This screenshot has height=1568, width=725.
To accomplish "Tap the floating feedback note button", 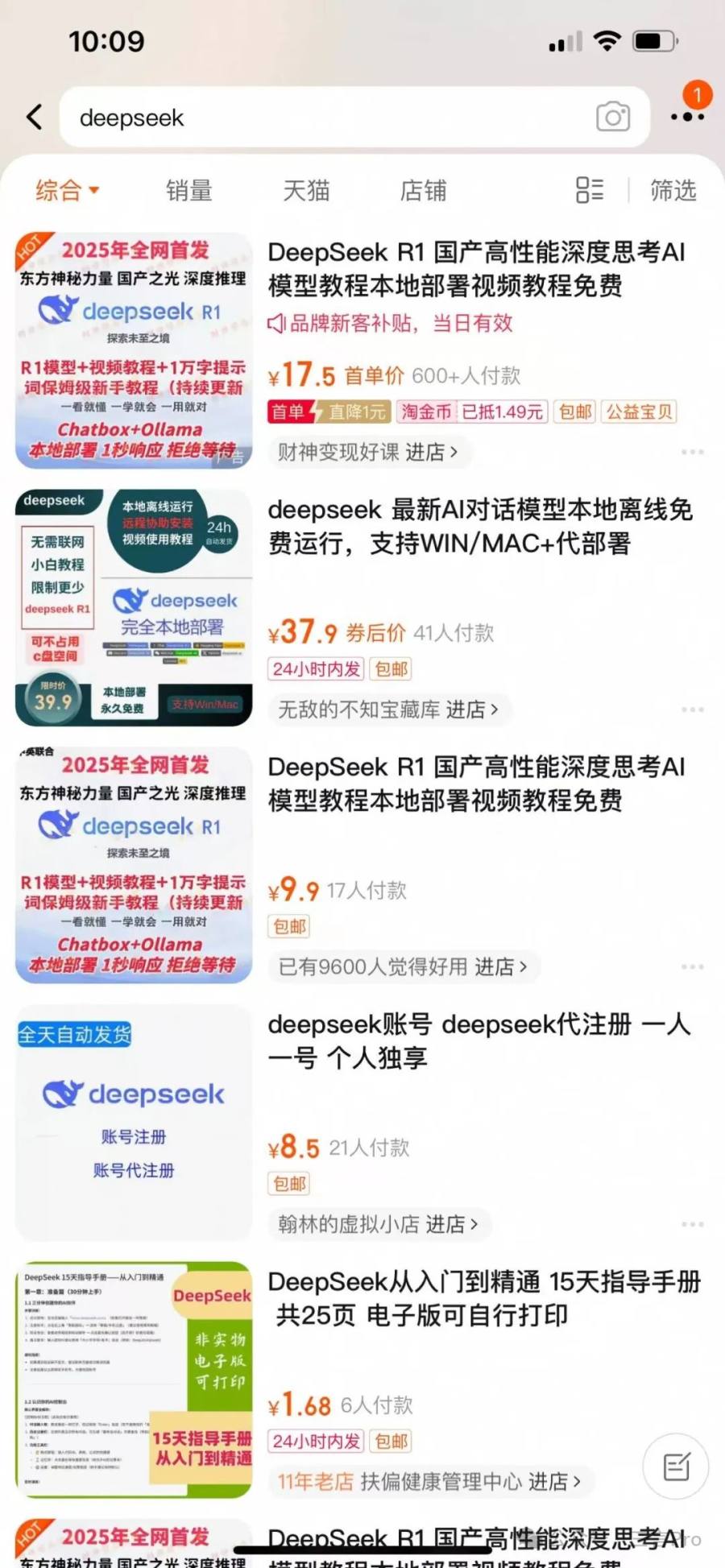I will (676, 1467).
